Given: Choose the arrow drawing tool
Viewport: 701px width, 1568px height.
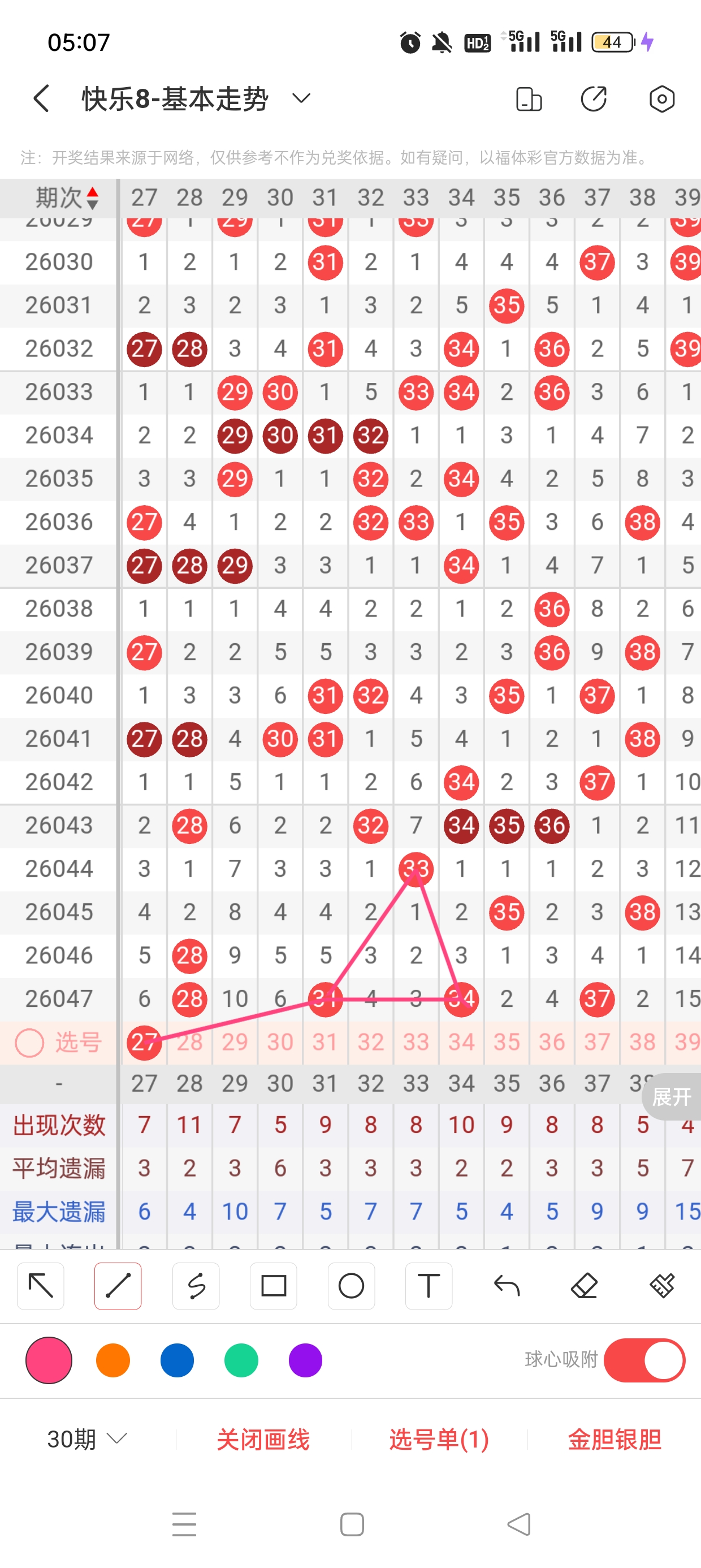Looking at the screenshot, I should tap(41, 1286).
